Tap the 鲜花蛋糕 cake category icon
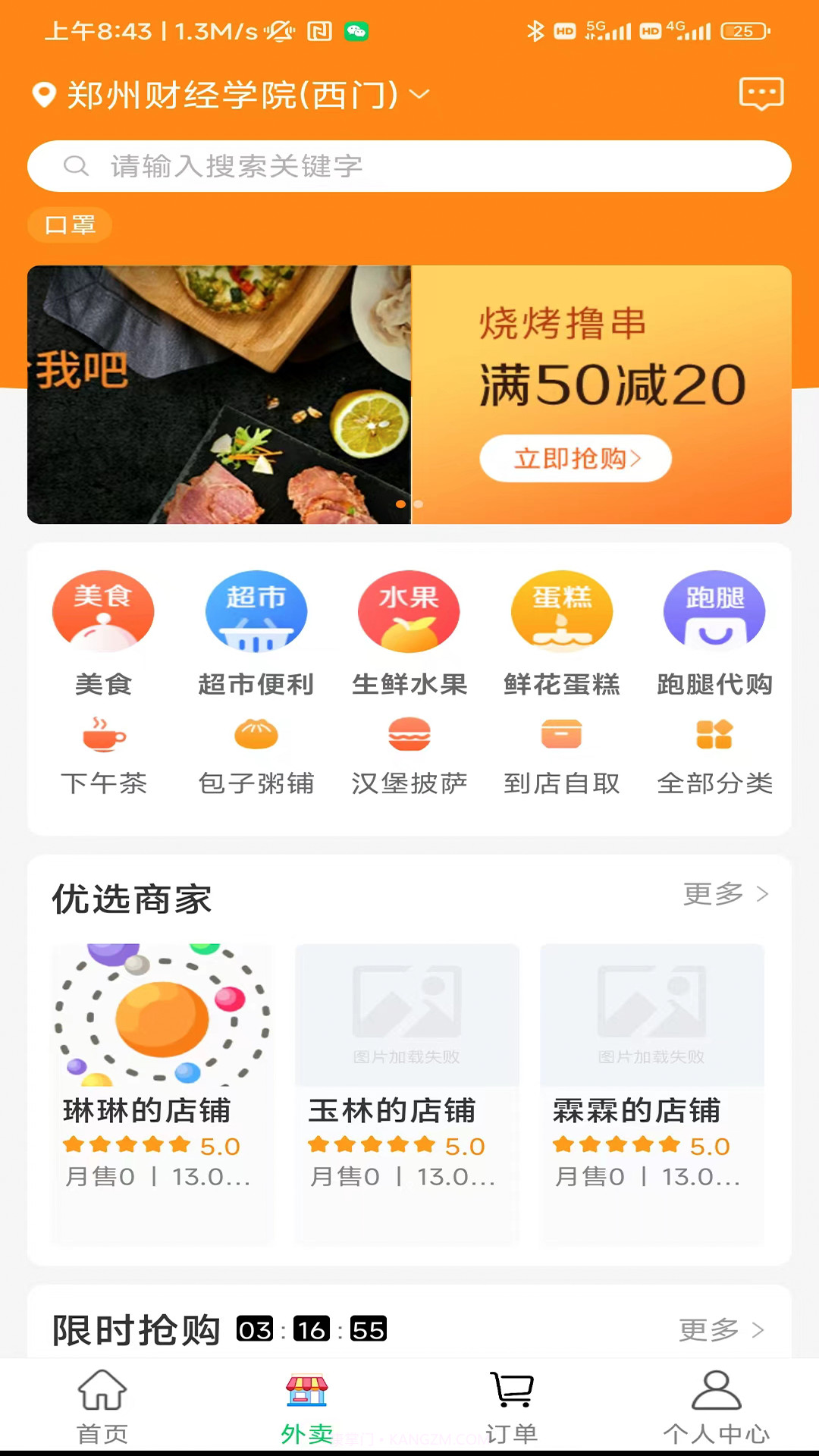Image resolution: width=819 pixels, height=1456 pixels. pos(561,610)
